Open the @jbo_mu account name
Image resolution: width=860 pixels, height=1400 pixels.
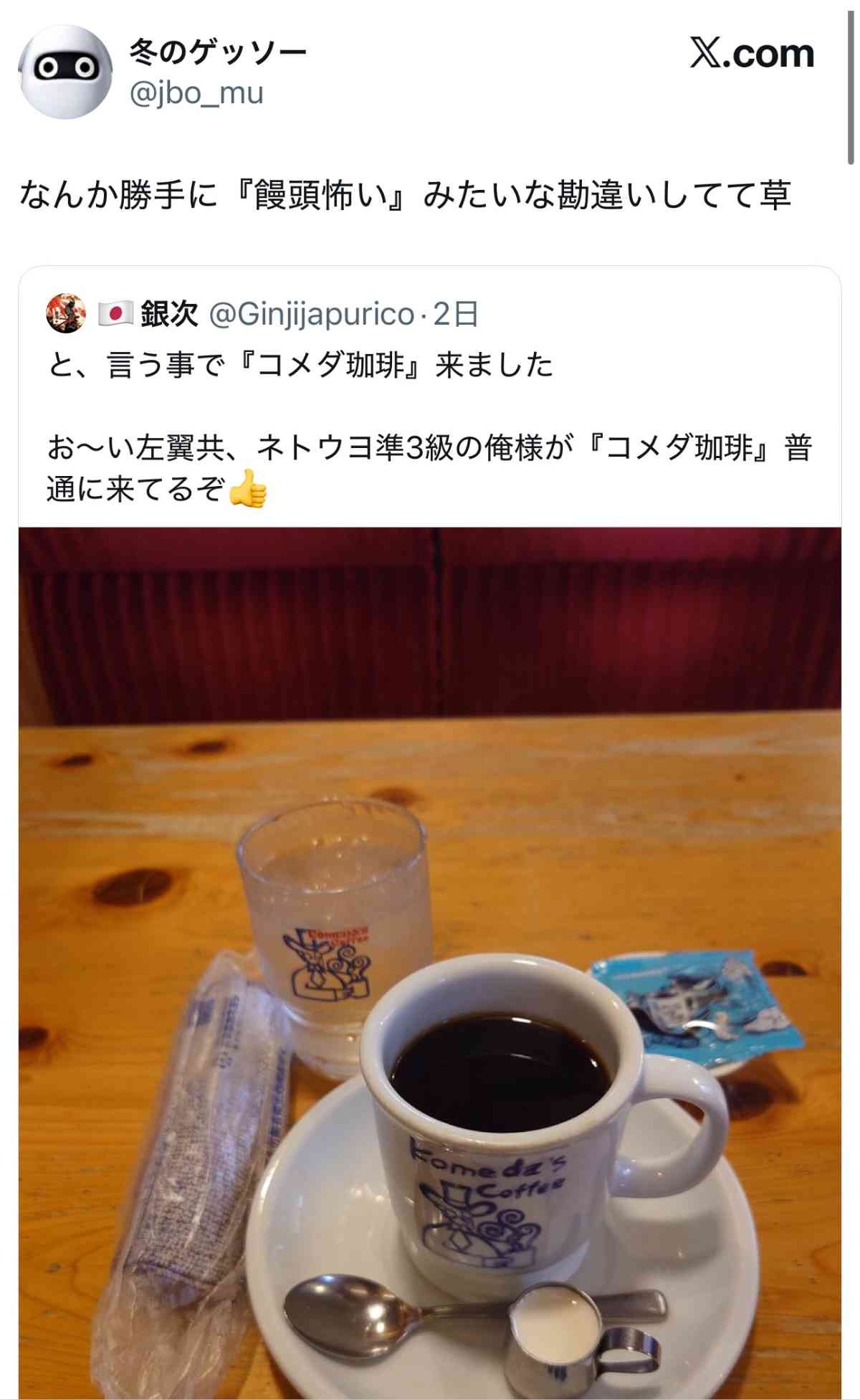[196, 93]
